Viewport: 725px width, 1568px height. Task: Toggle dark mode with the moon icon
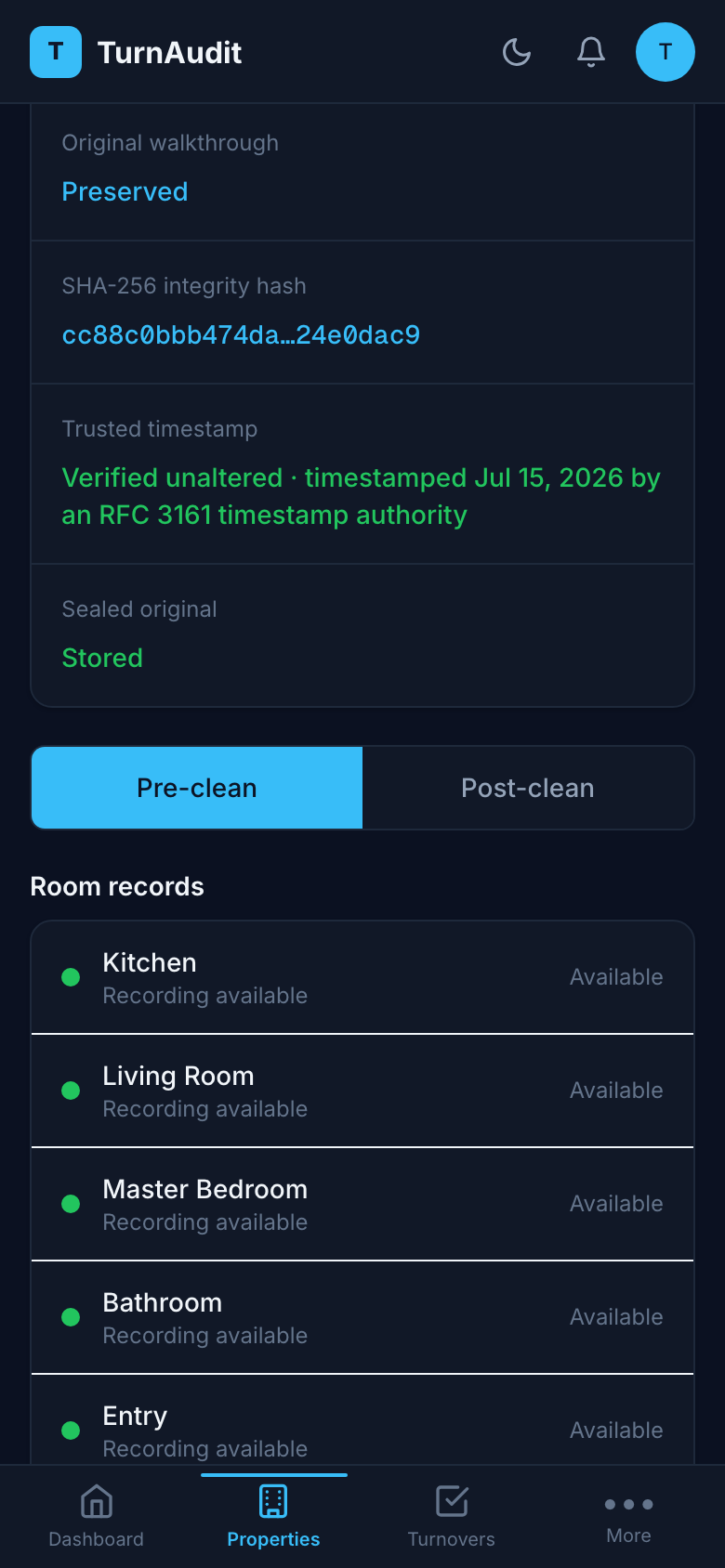tap(517, 52)
